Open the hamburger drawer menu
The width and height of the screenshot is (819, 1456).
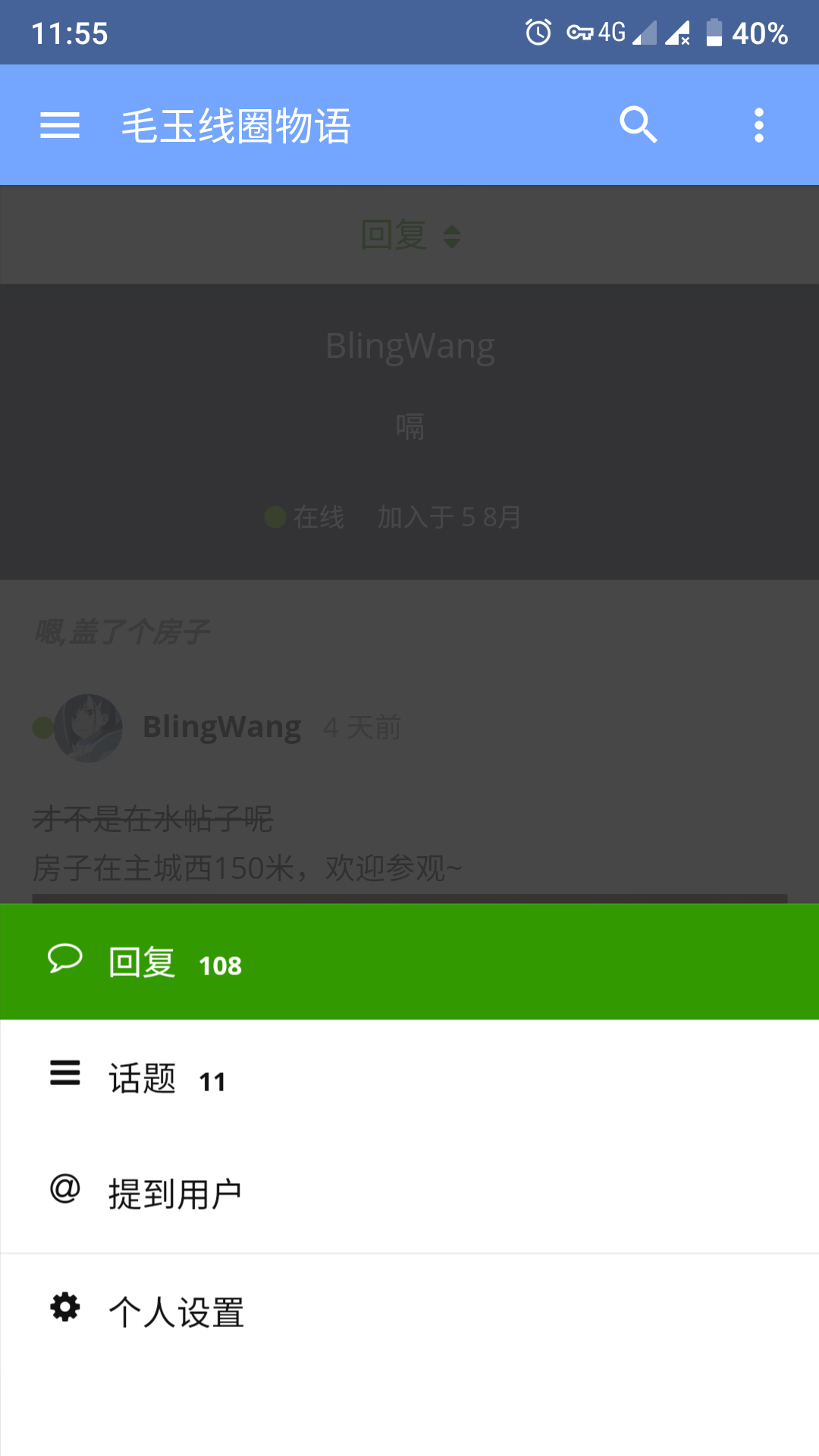tap(60, 125)
